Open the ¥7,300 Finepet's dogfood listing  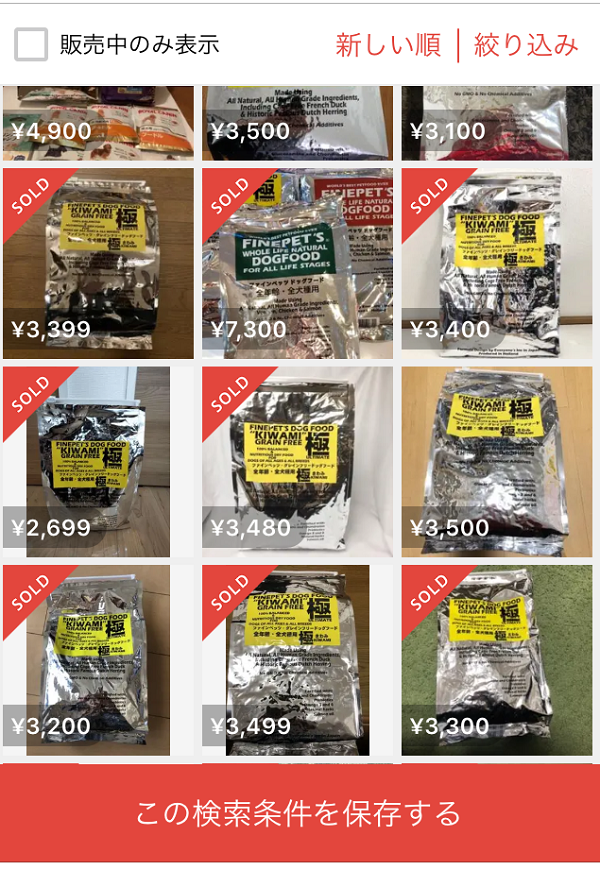point(297,263)
